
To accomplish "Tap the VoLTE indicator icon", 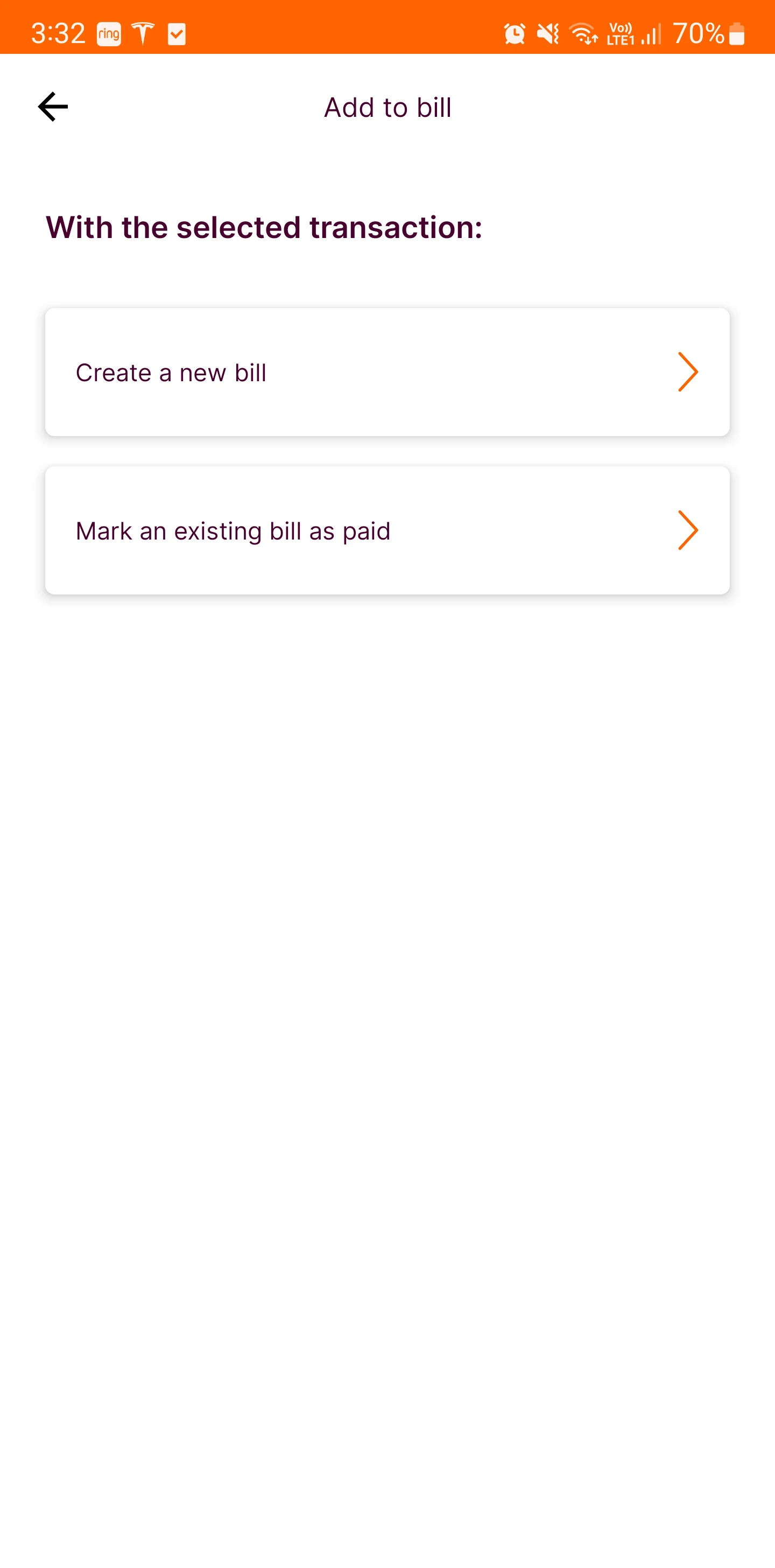I will [621, 34].
